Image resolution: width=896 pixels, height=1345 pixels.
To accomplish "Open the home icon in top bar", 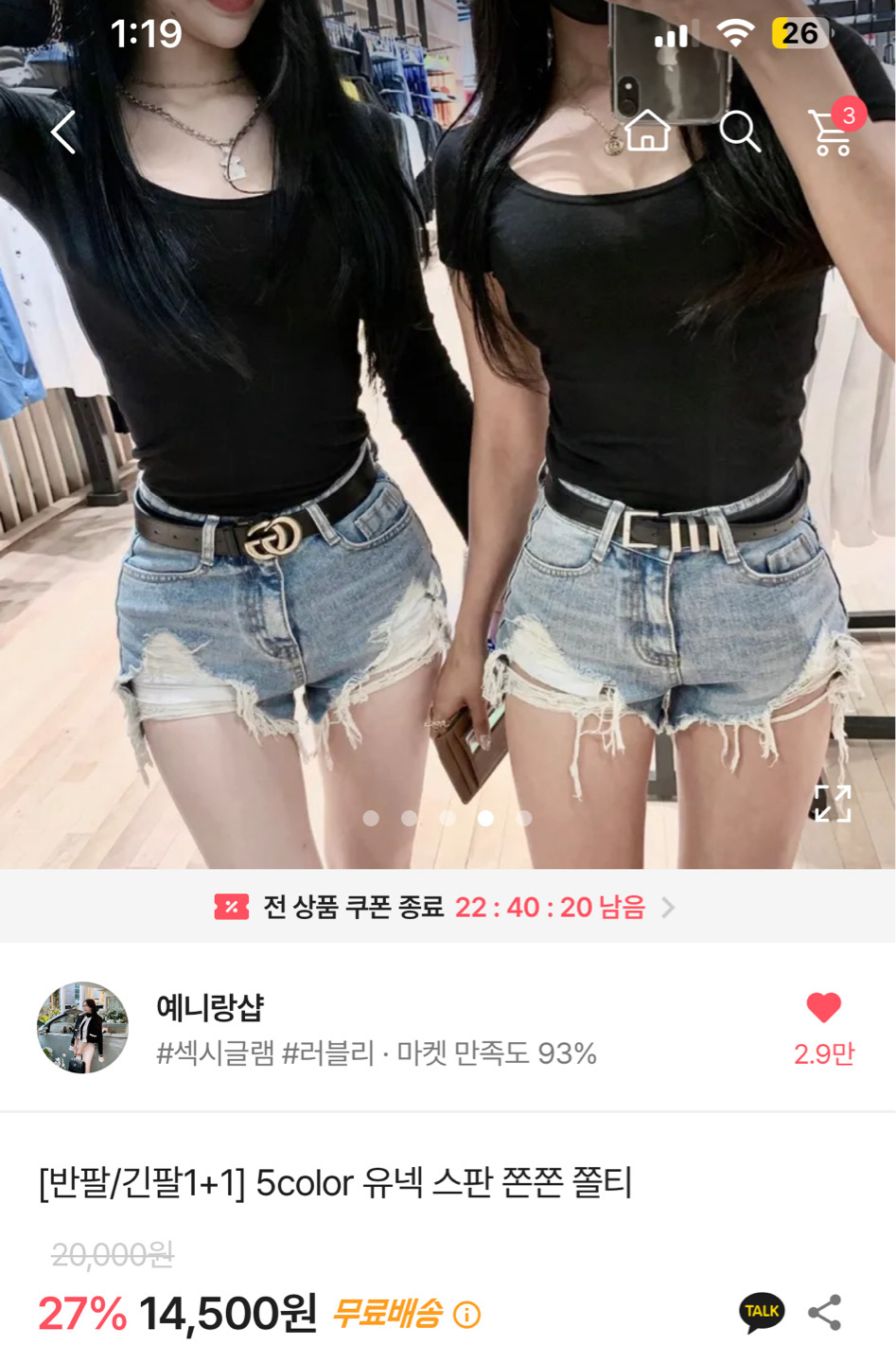I will [647, 133].
